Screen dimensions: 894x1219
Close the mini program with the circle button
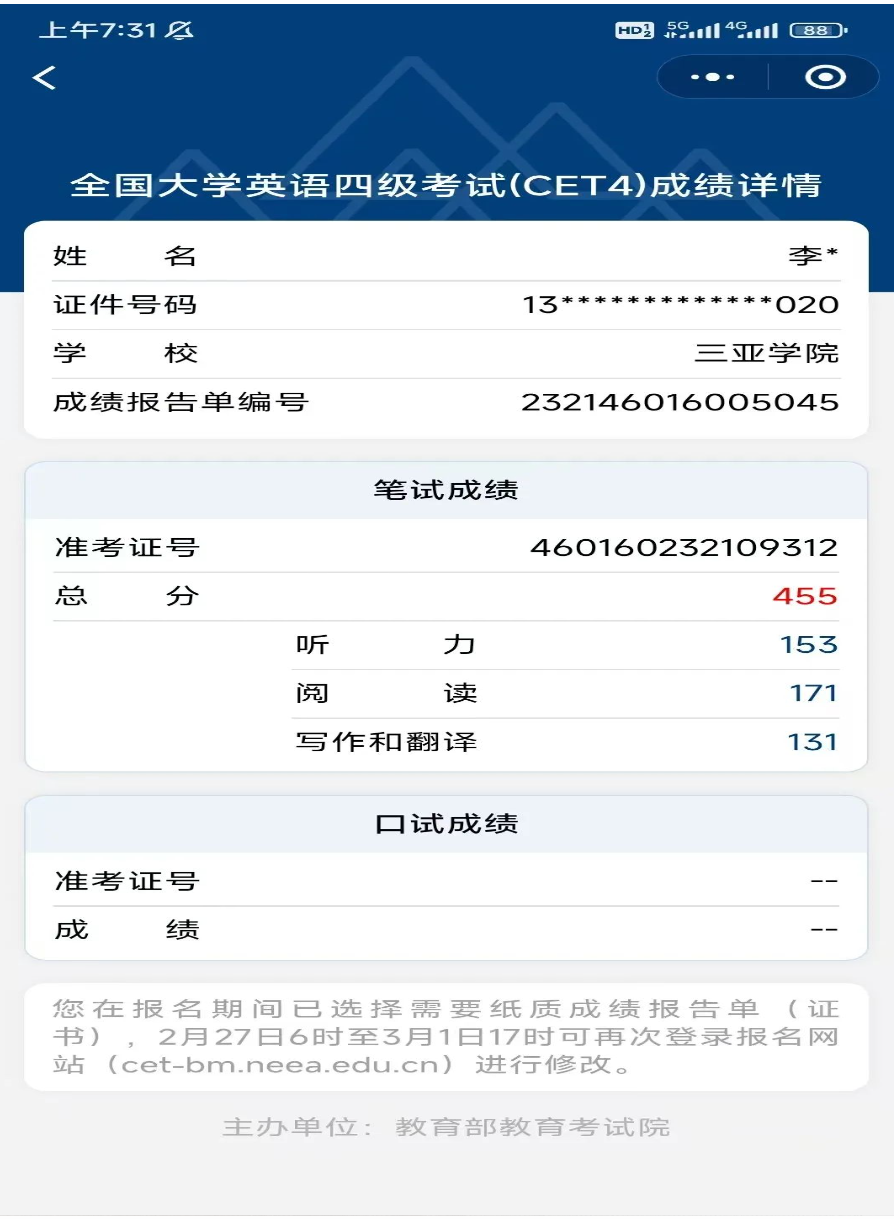[825, 78]
